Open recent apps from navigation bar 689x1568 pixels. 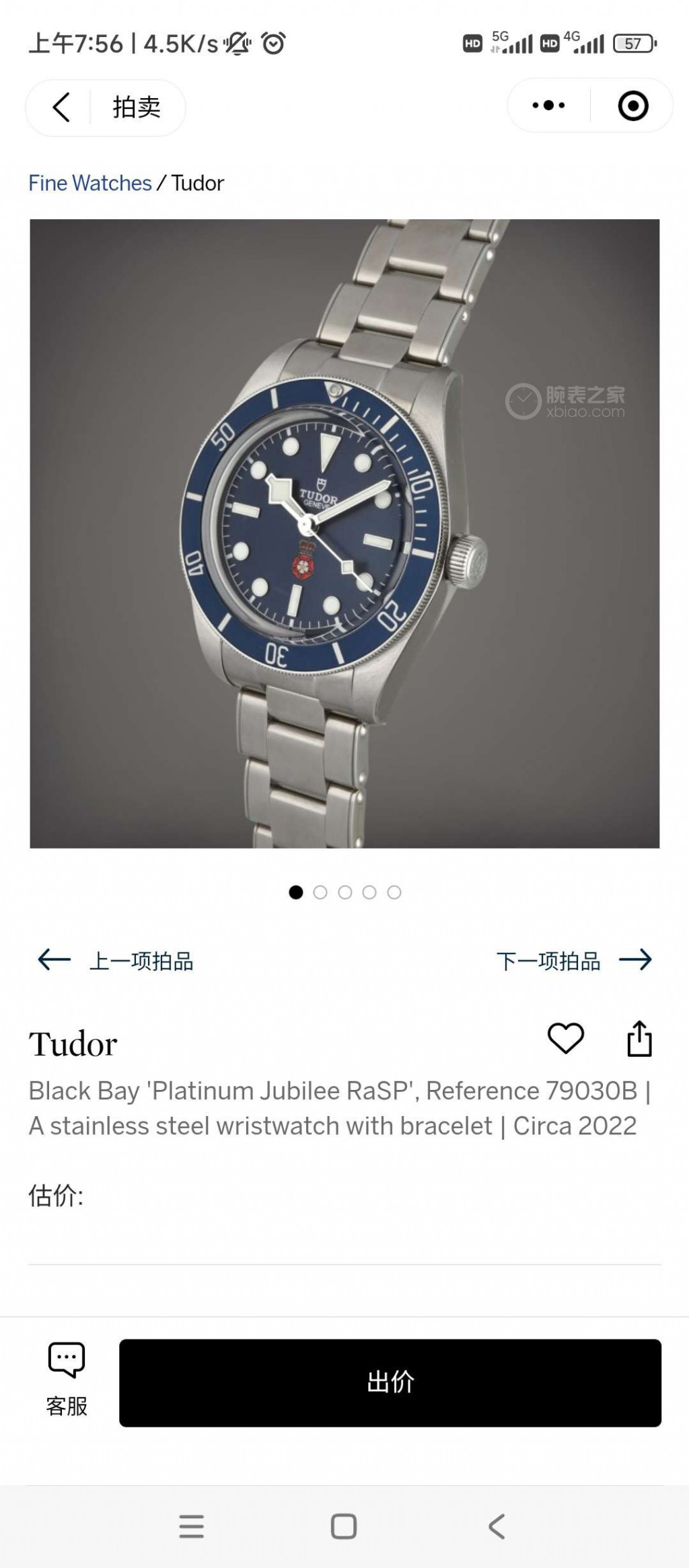(x=192, y=1527)
